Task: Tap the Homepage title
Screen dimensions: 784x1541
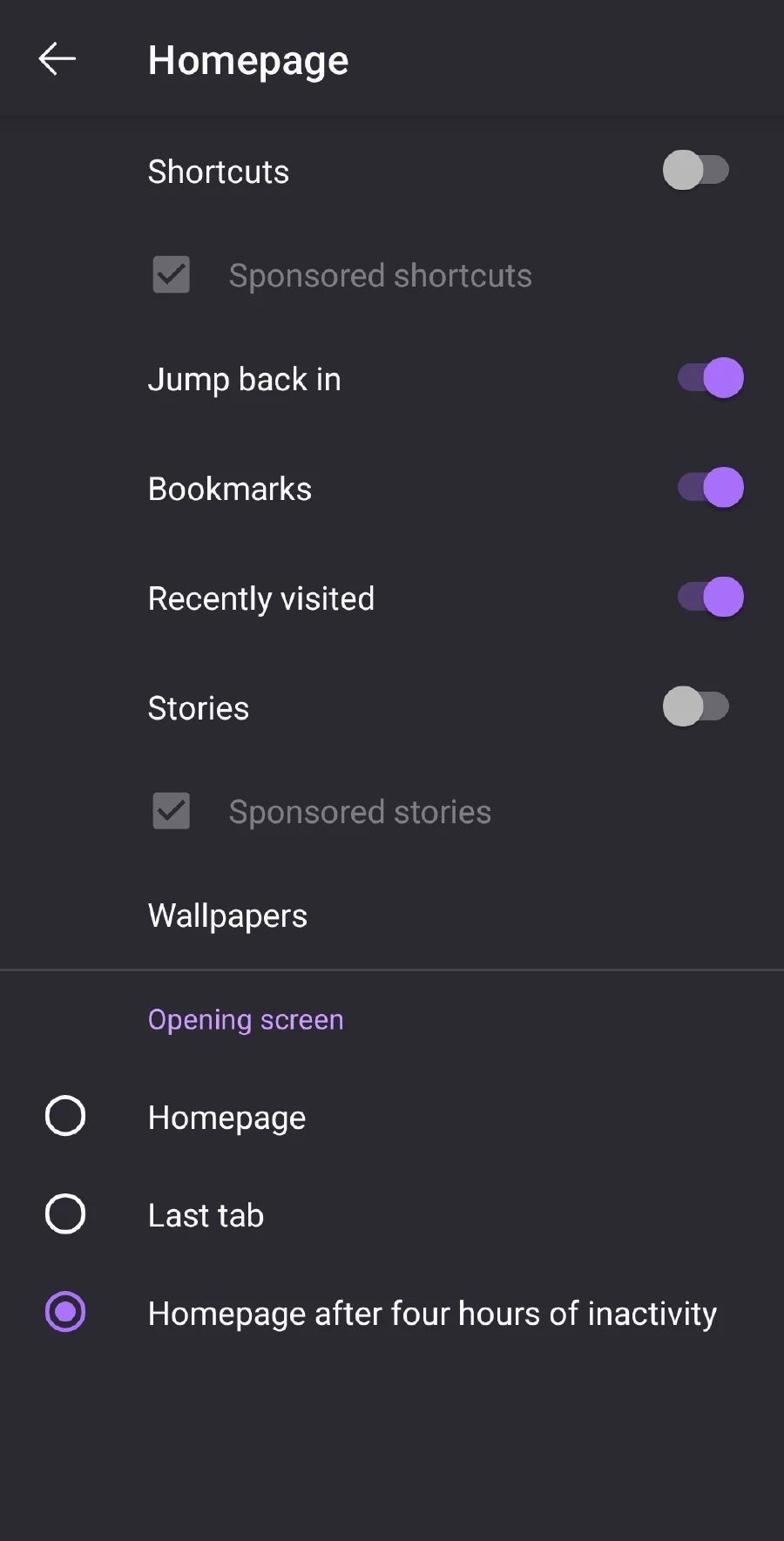Action: 248,59
